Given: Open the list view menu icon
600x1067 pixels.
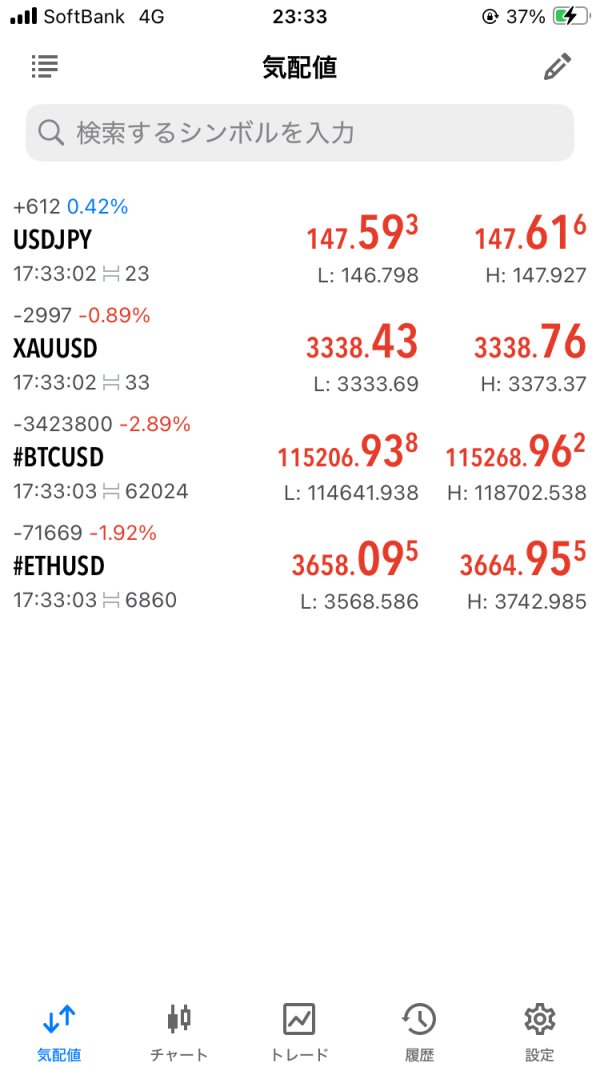Looking at the screenshot, I should (44, 67).
